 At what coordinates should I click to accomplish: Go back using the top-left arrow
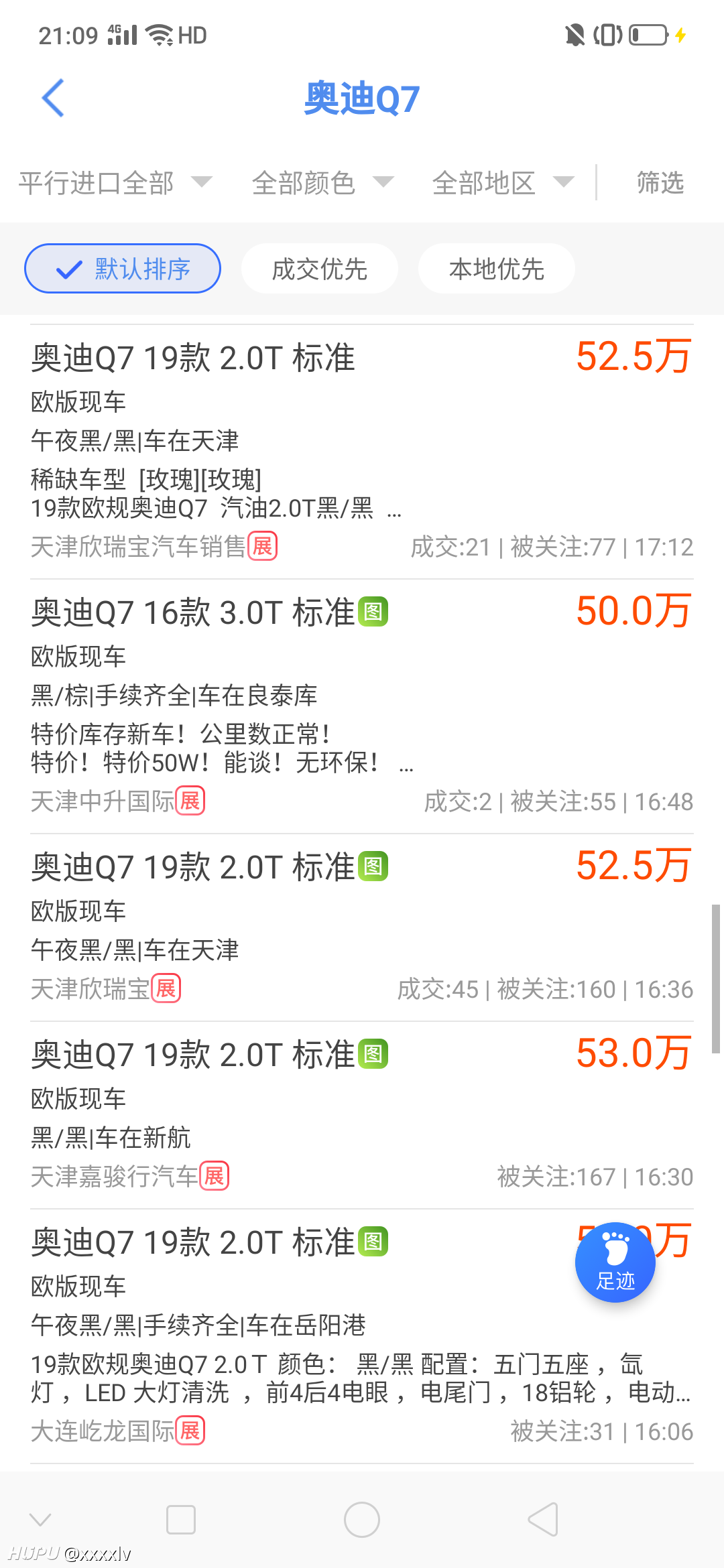point(53,98)
